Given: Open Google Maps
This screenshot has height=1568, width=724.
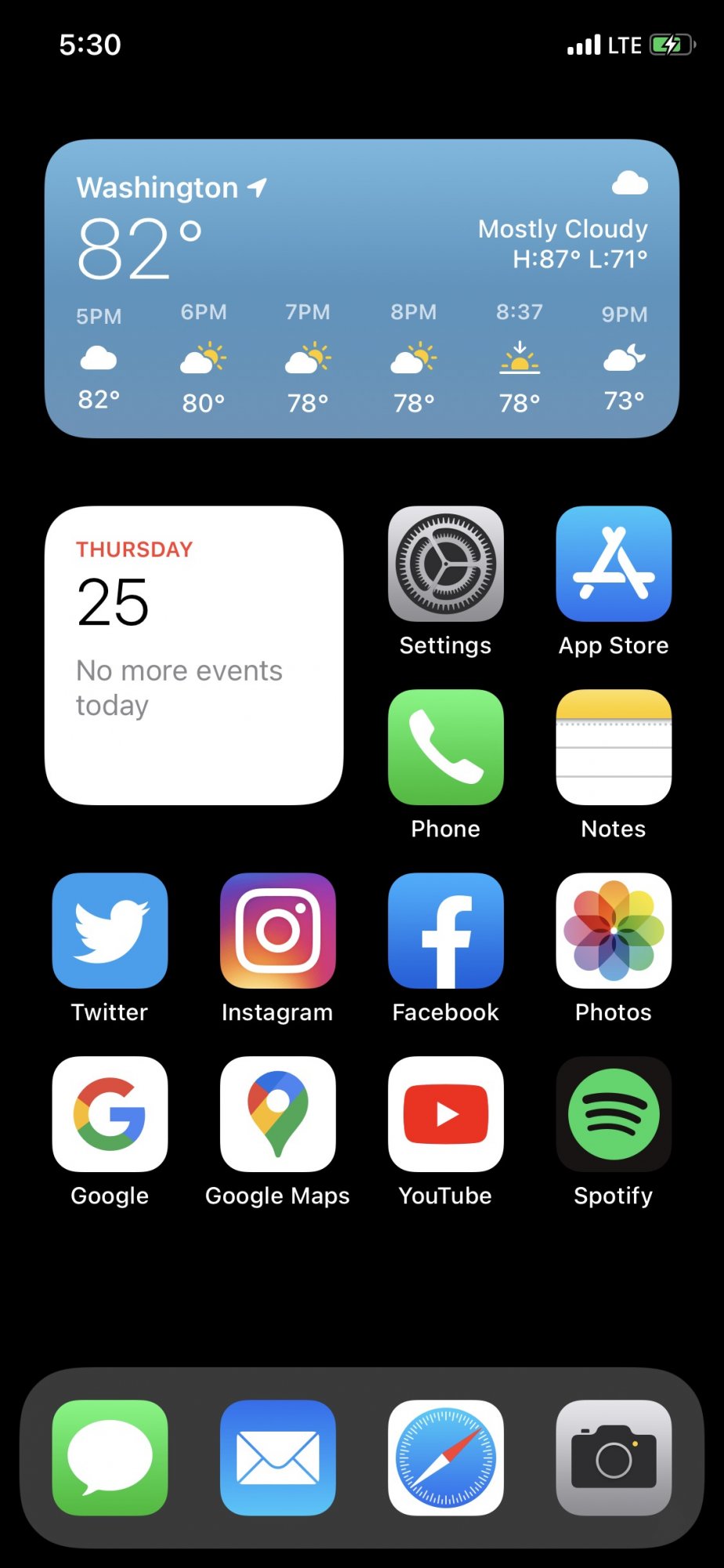Looking at the screenshot, I should (x=278, y=1114).
